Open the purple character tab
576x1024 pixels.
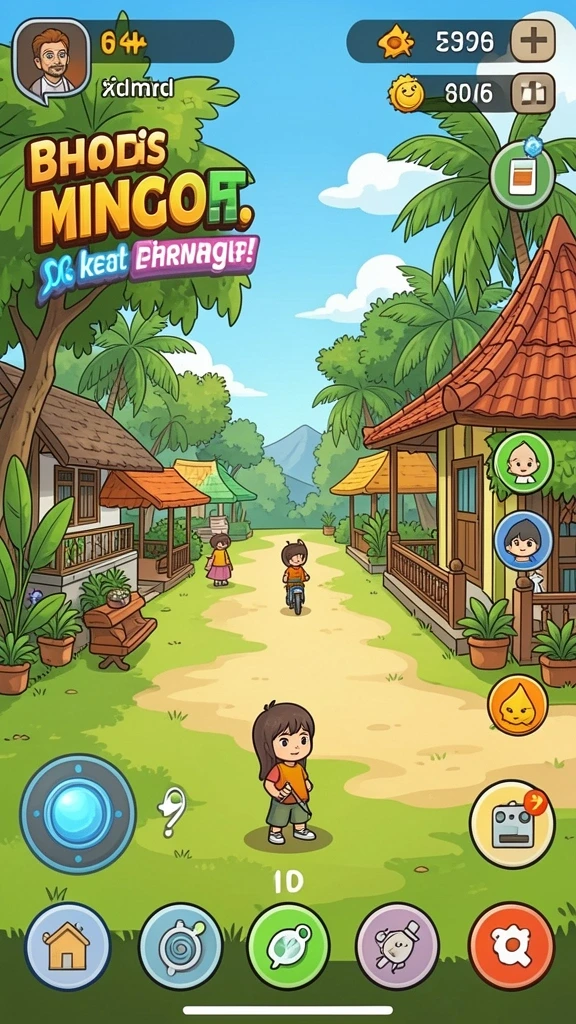[x=397, y=946]
